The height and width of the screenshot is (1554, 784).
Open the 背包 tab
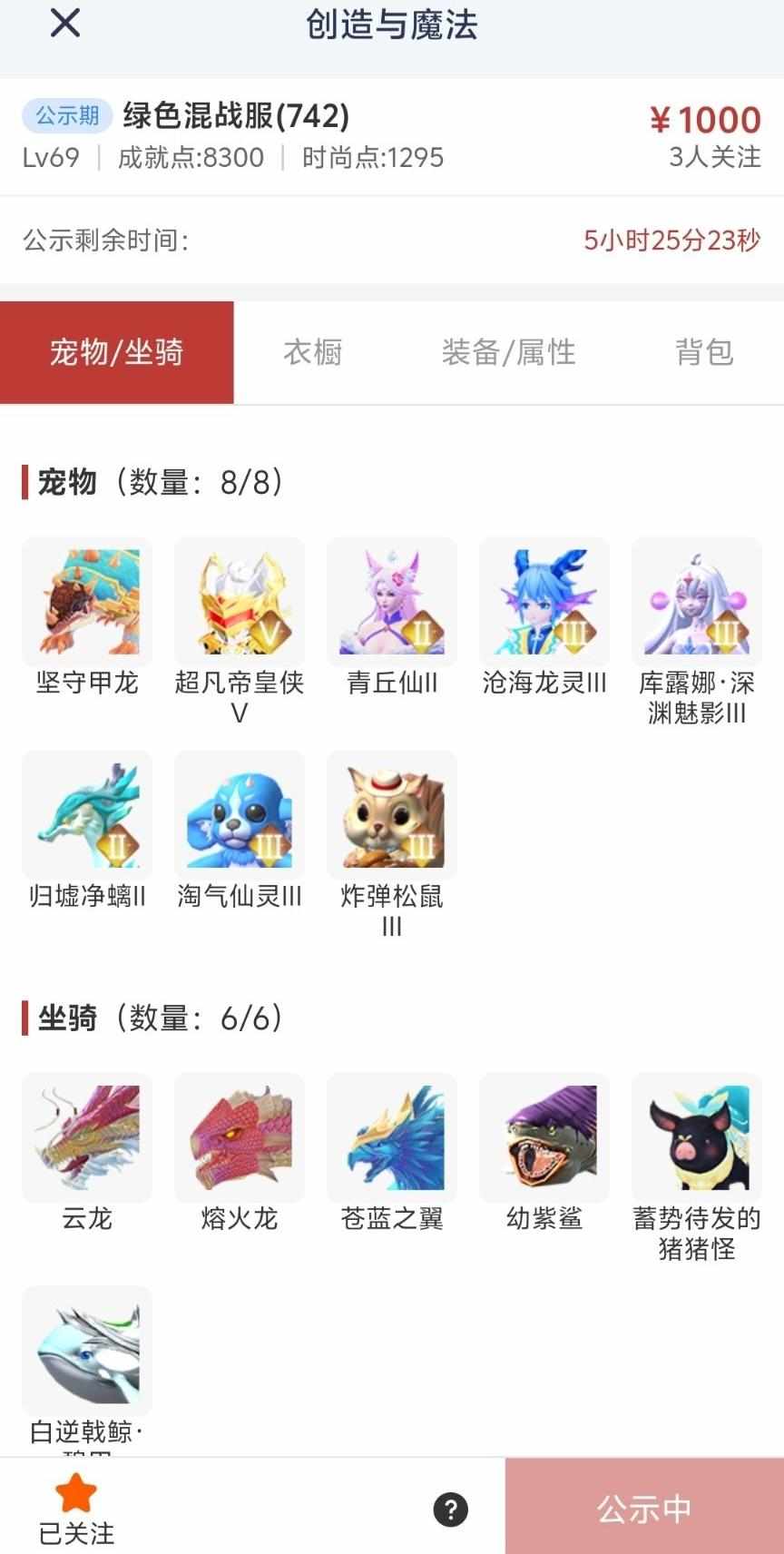click(x=704, y=352)
